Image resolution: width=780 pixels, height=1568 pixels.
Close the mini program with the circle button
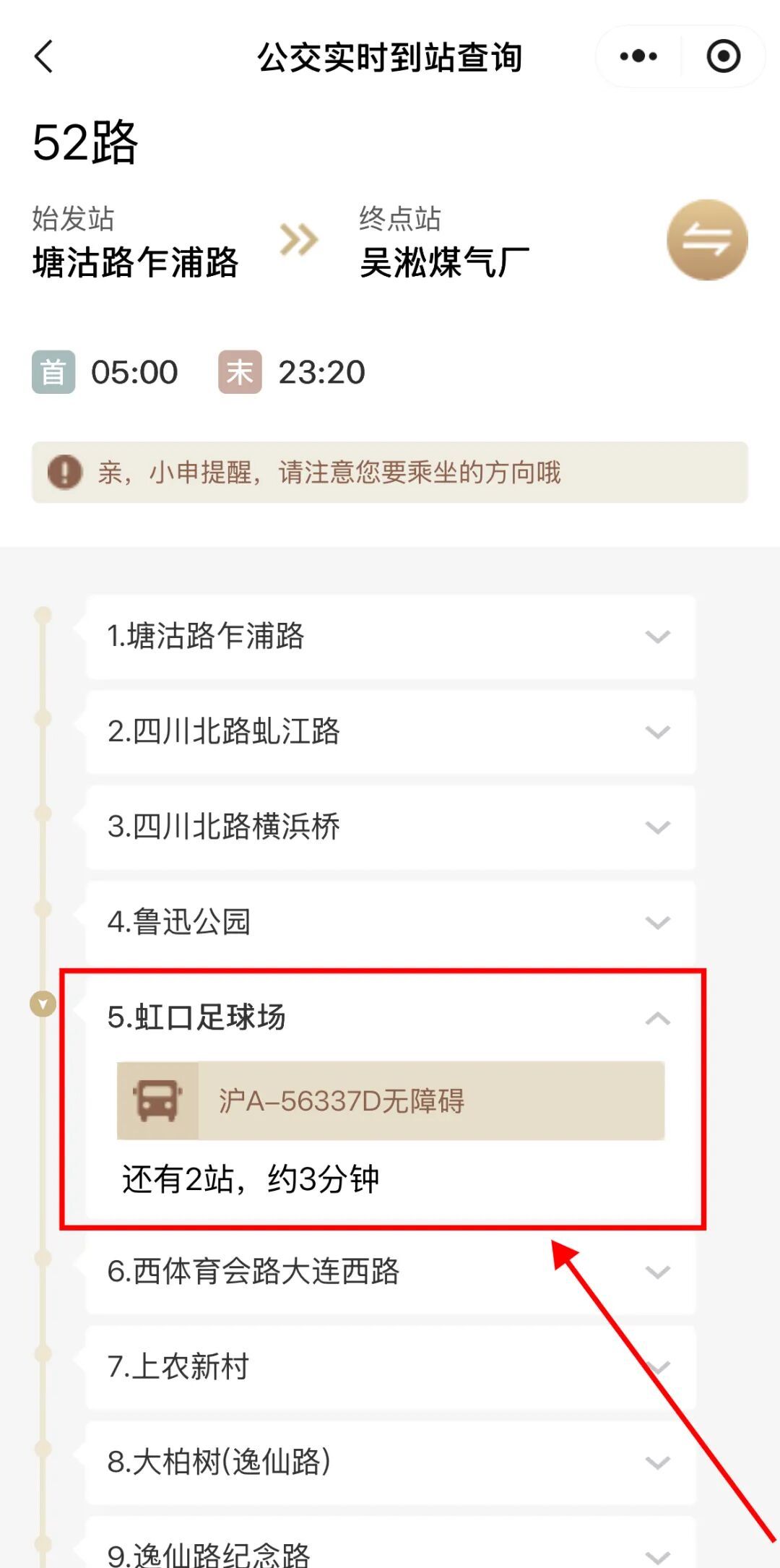[x=723, y=56]
